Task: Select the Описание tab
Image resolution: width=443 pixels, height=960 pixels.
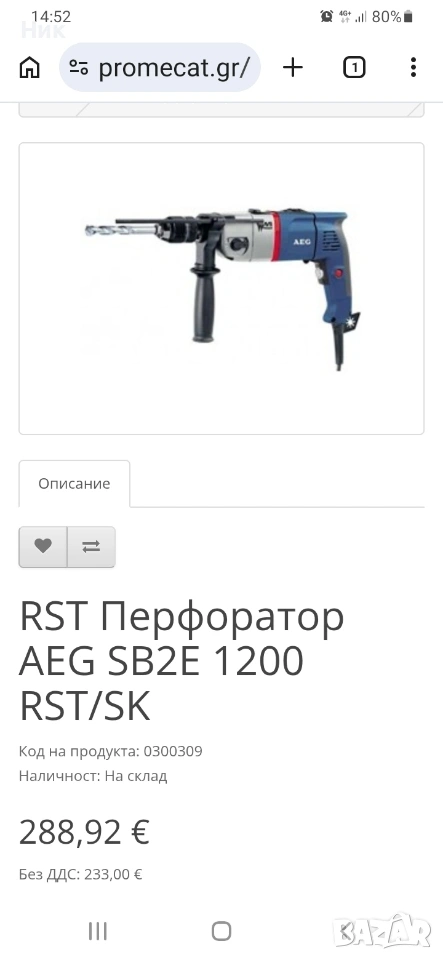Action: click(x=74, y=484)
